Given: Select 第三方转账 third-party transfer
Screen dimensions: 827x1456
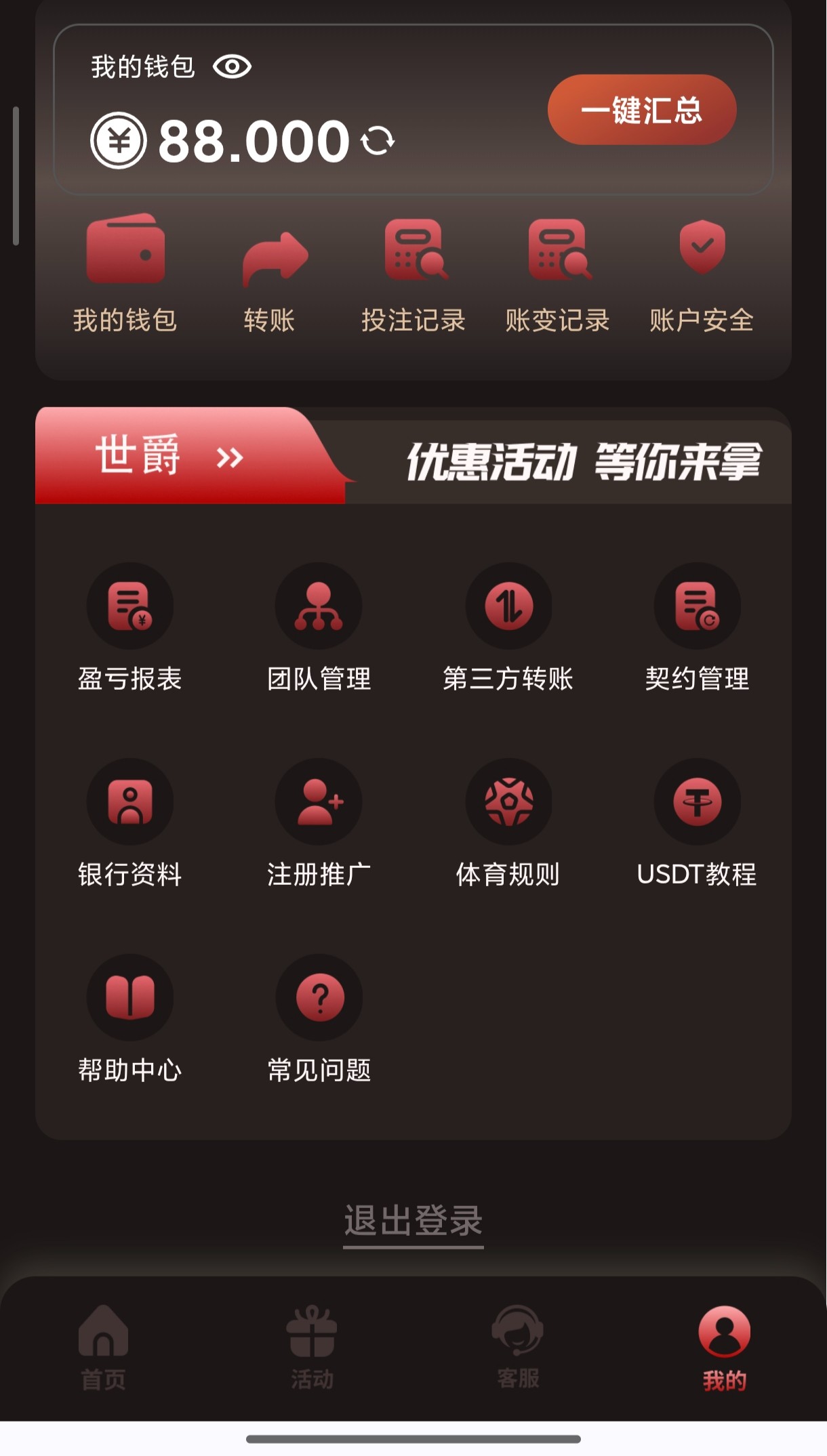Looking at the screenshot, I should tap(508, 627).
